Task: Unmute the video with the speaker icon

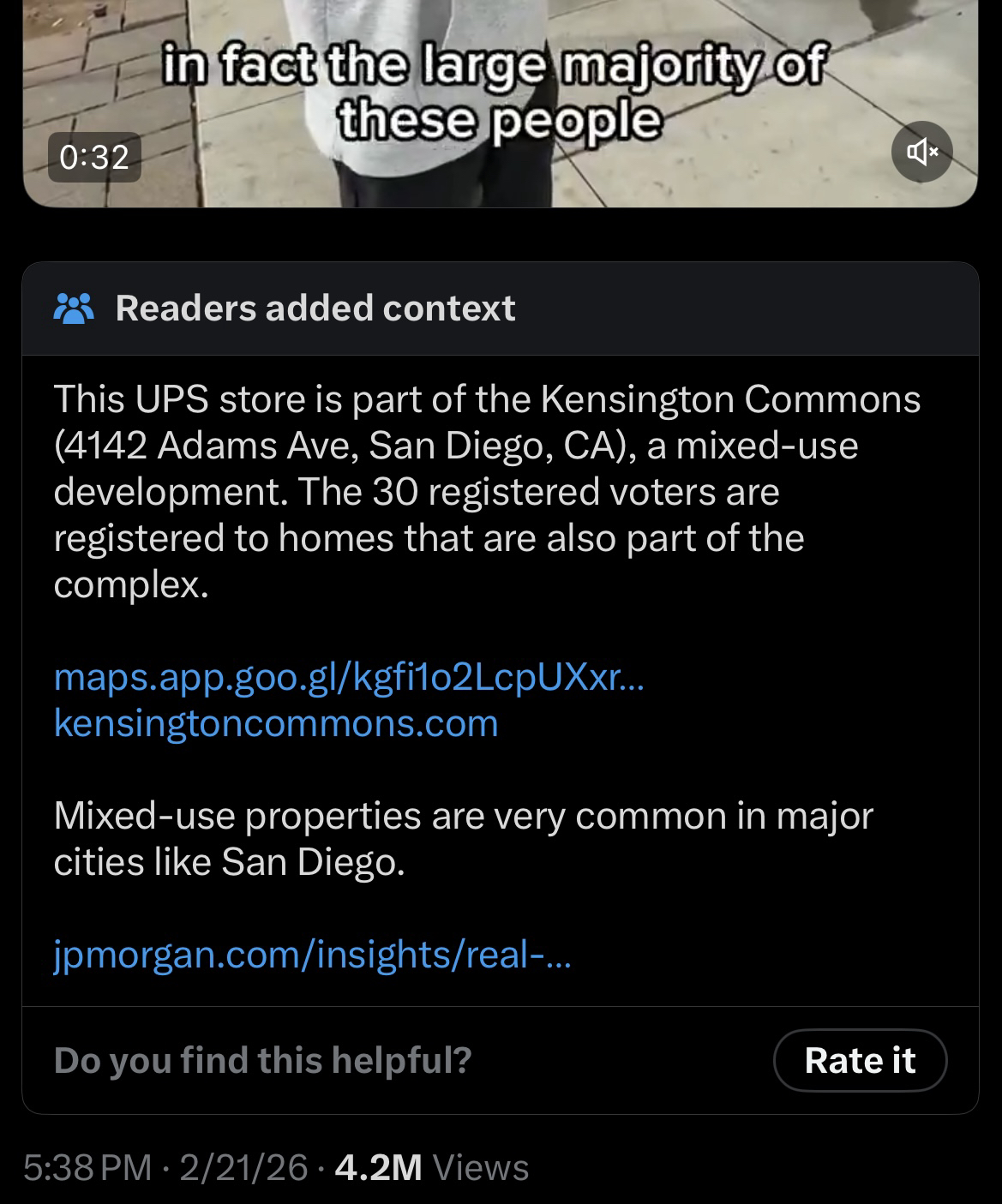Action: [921, 153]
